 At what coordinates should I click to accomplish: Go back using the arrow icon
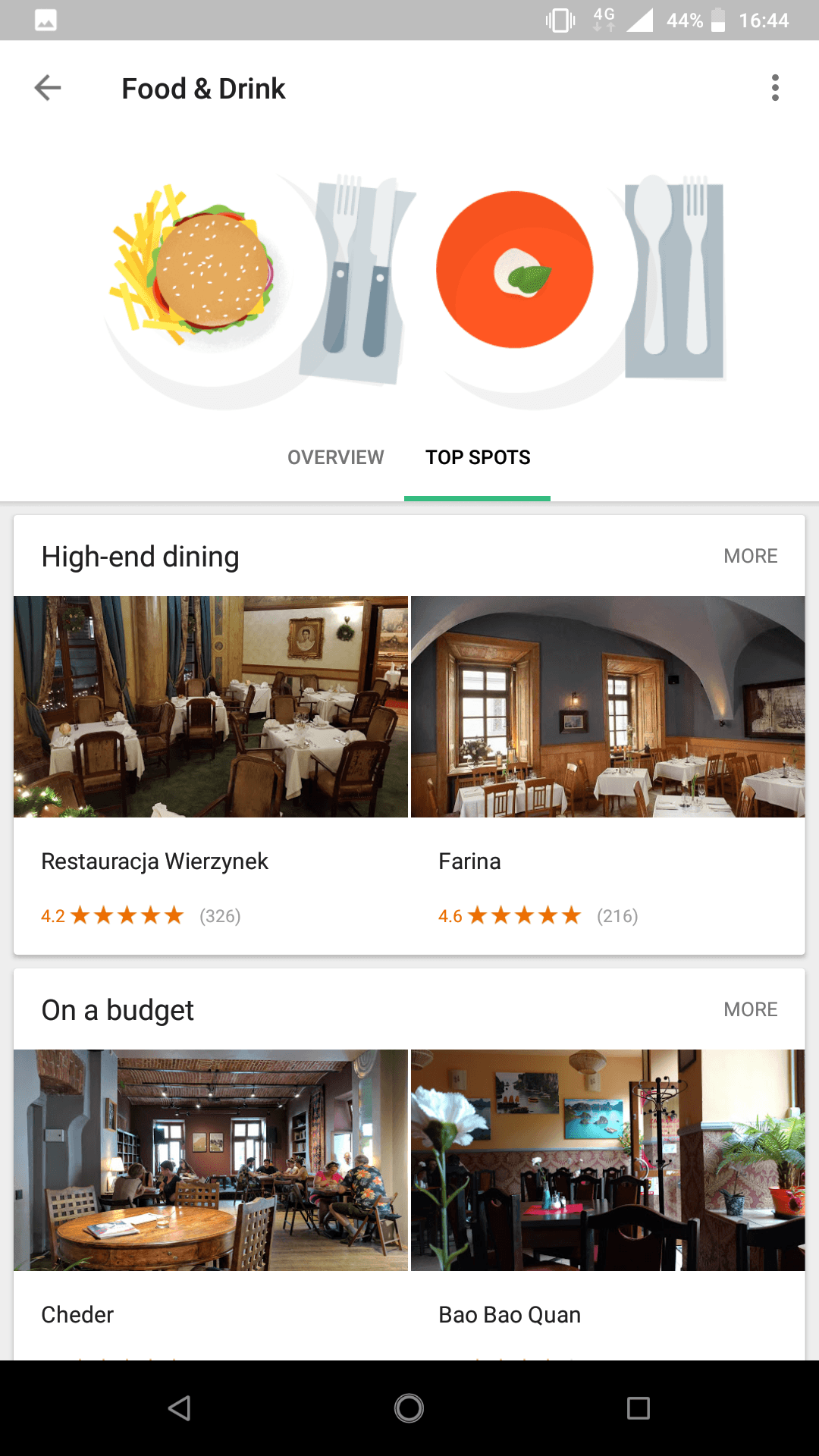coord(48,88)
